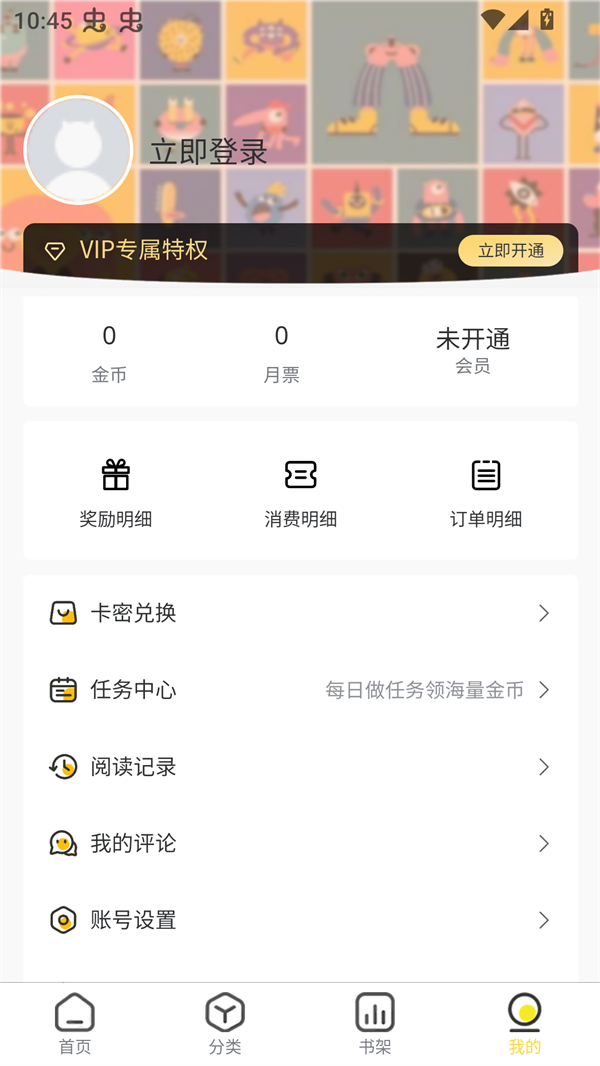
Task: Go to 任务中心 task center
Action: [x=300, y=690]
